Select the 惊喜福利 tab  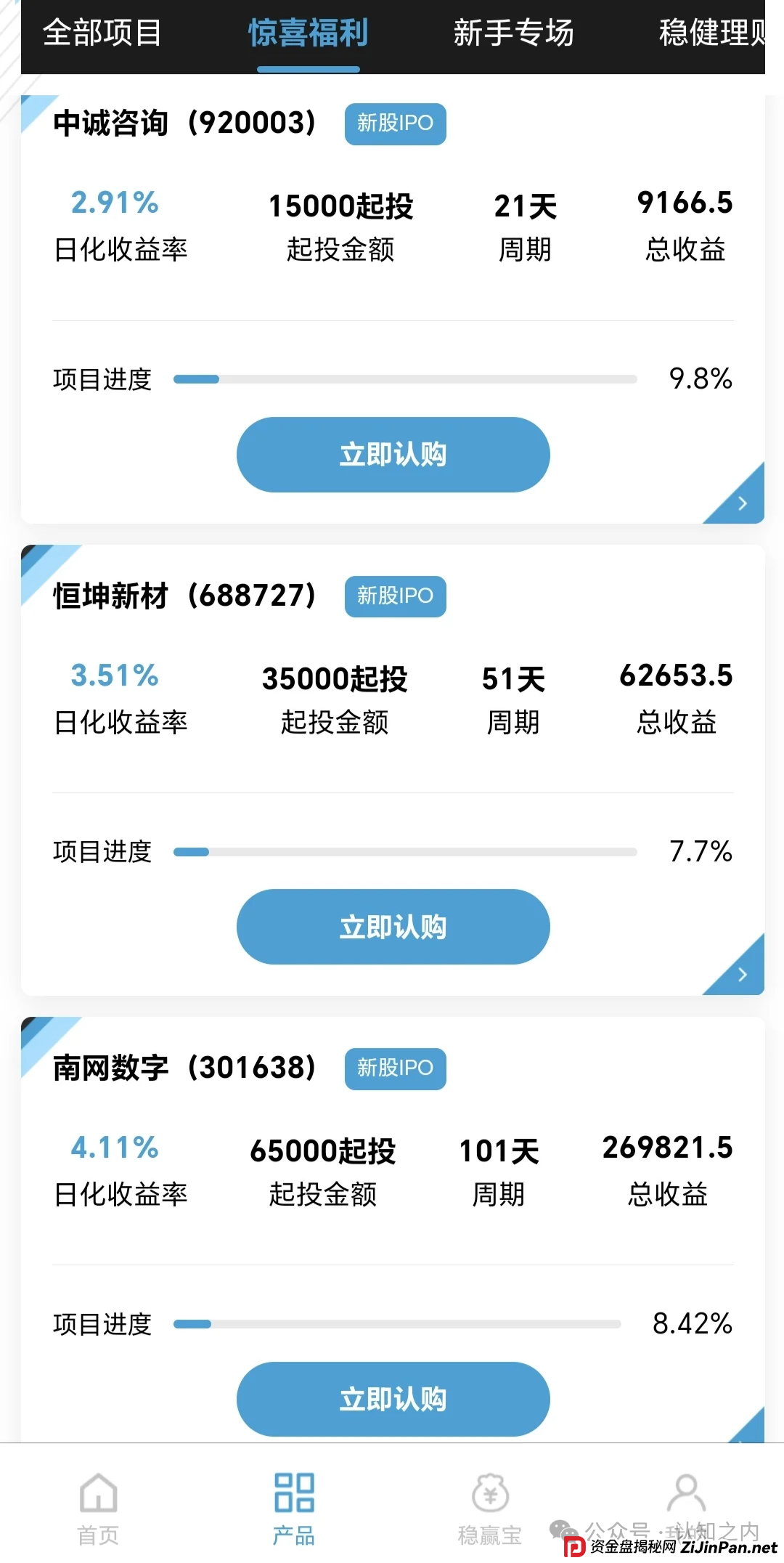click(309, 33)
